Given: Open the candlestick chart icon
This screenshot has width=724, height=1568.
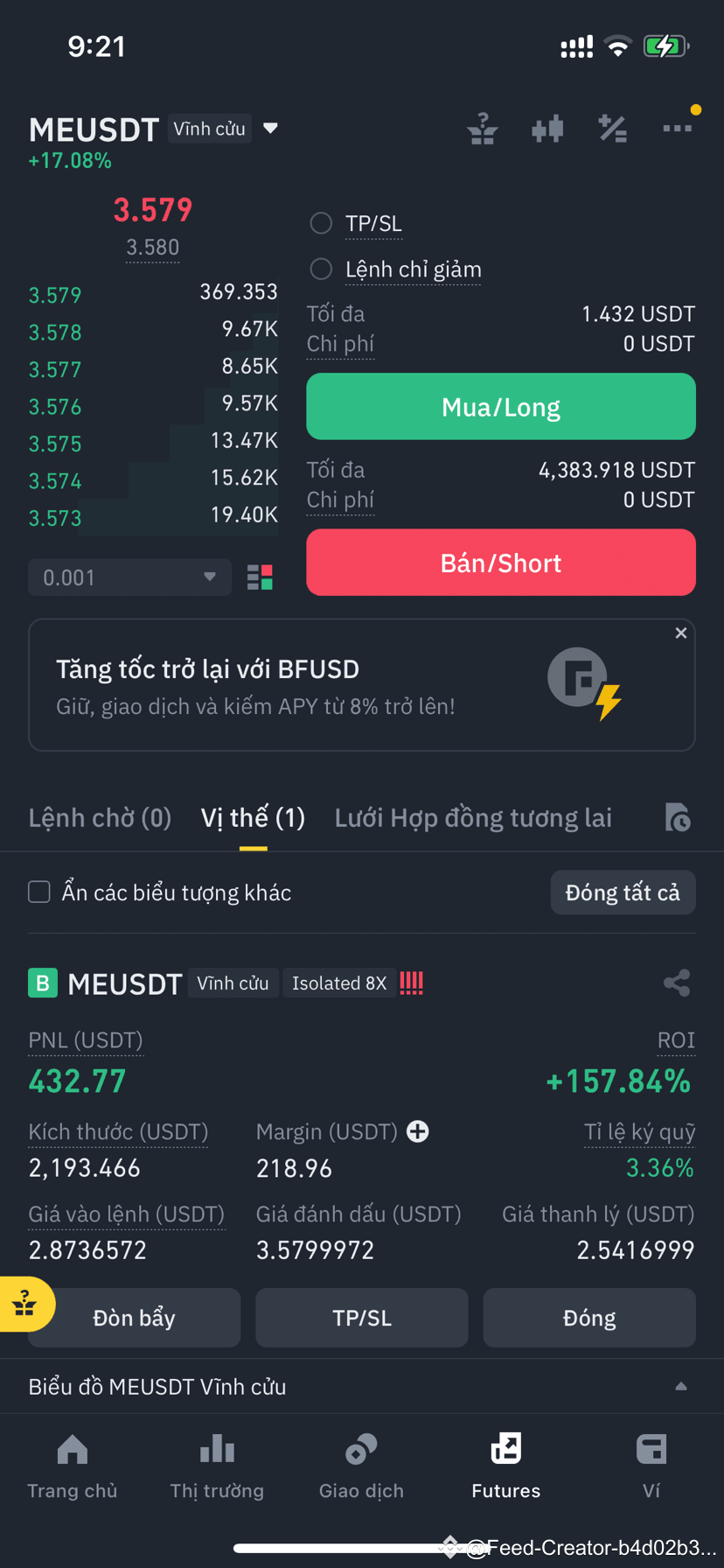Looking at the screenshot, I should 547,129.
